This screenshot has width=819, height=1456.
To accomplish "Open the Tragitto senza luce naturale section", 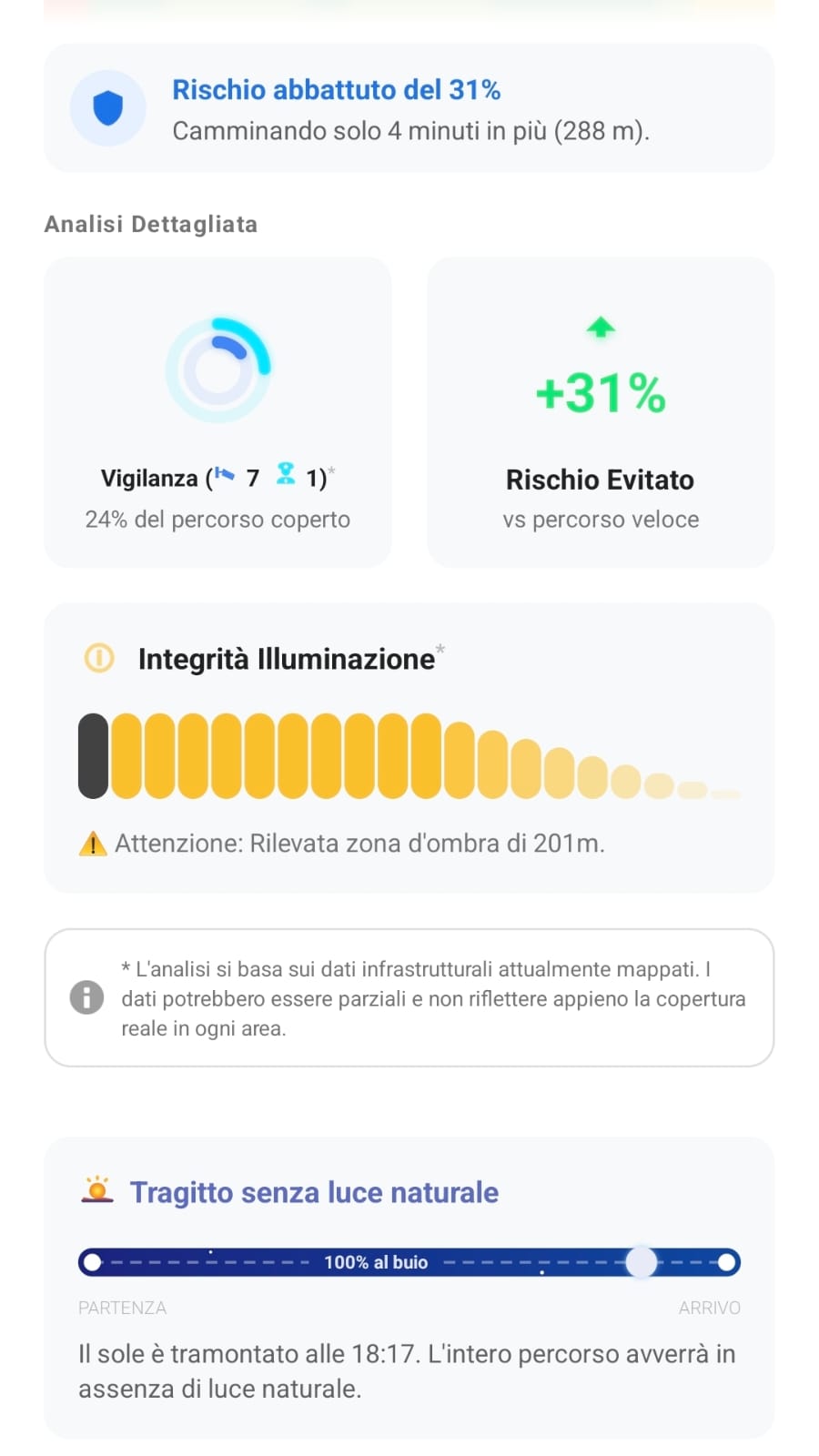I will point(314,1192).
